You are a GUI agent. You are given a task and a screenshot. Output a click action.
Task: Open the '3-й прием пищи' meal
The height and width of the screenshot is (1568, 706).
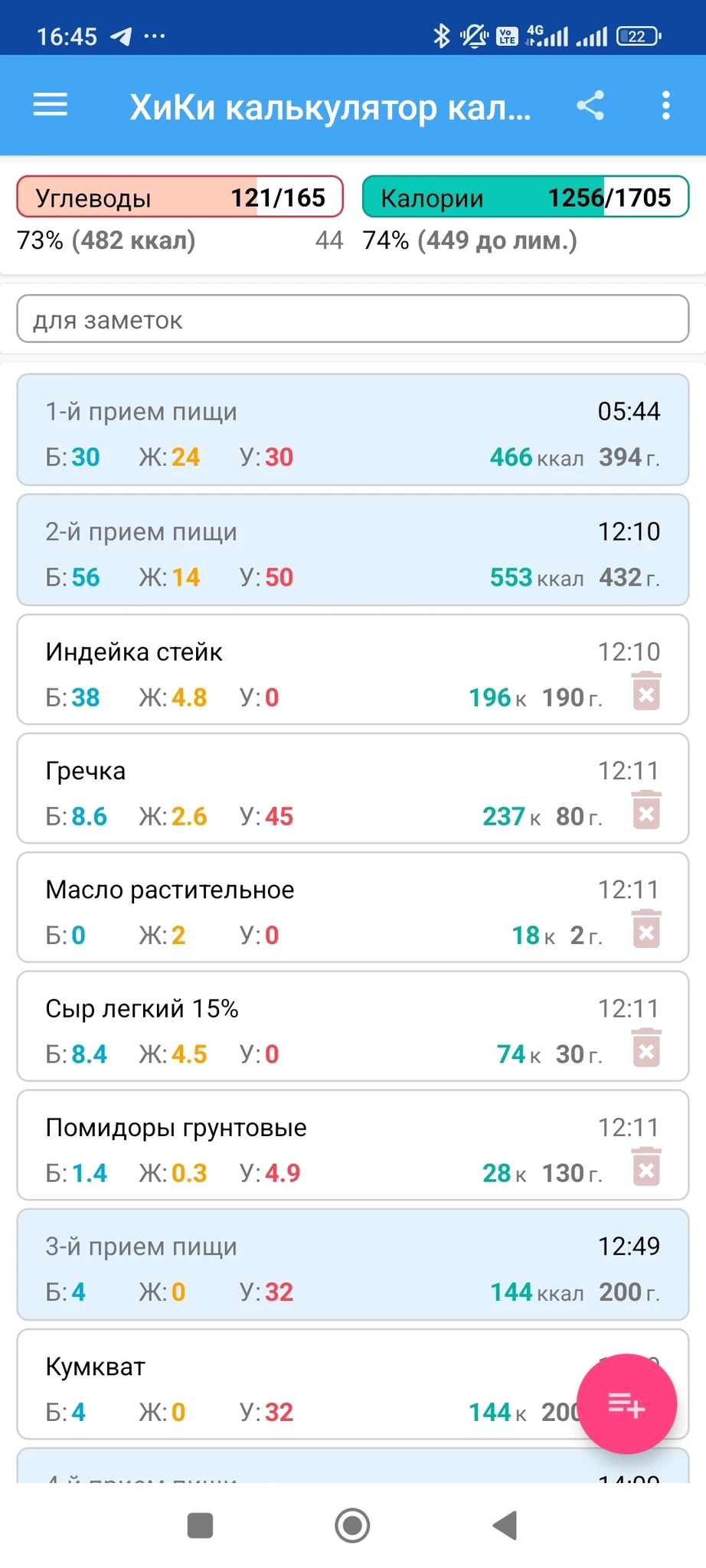(x=352, y=1266)
